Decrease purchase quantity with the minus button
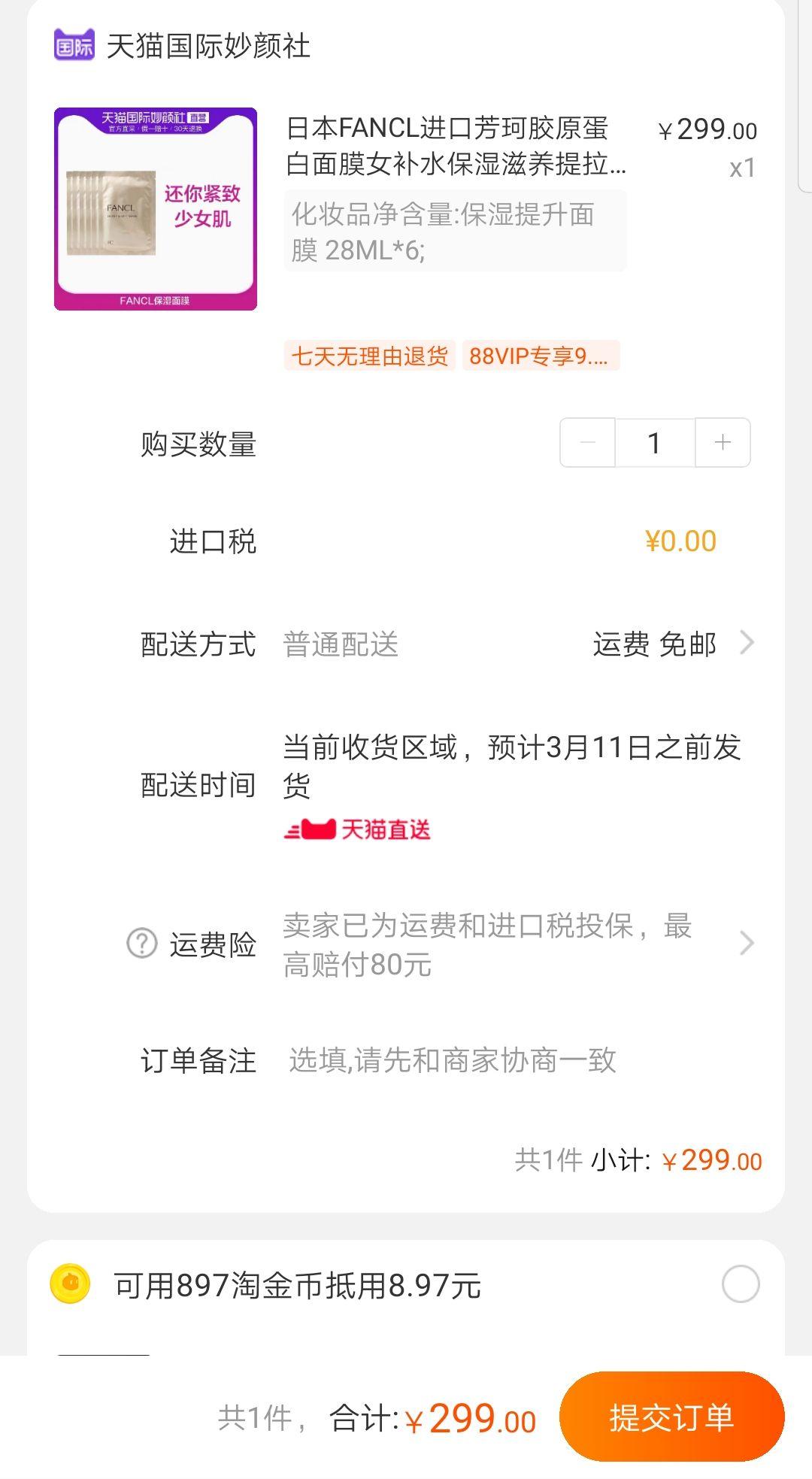 tap(588, 442)
